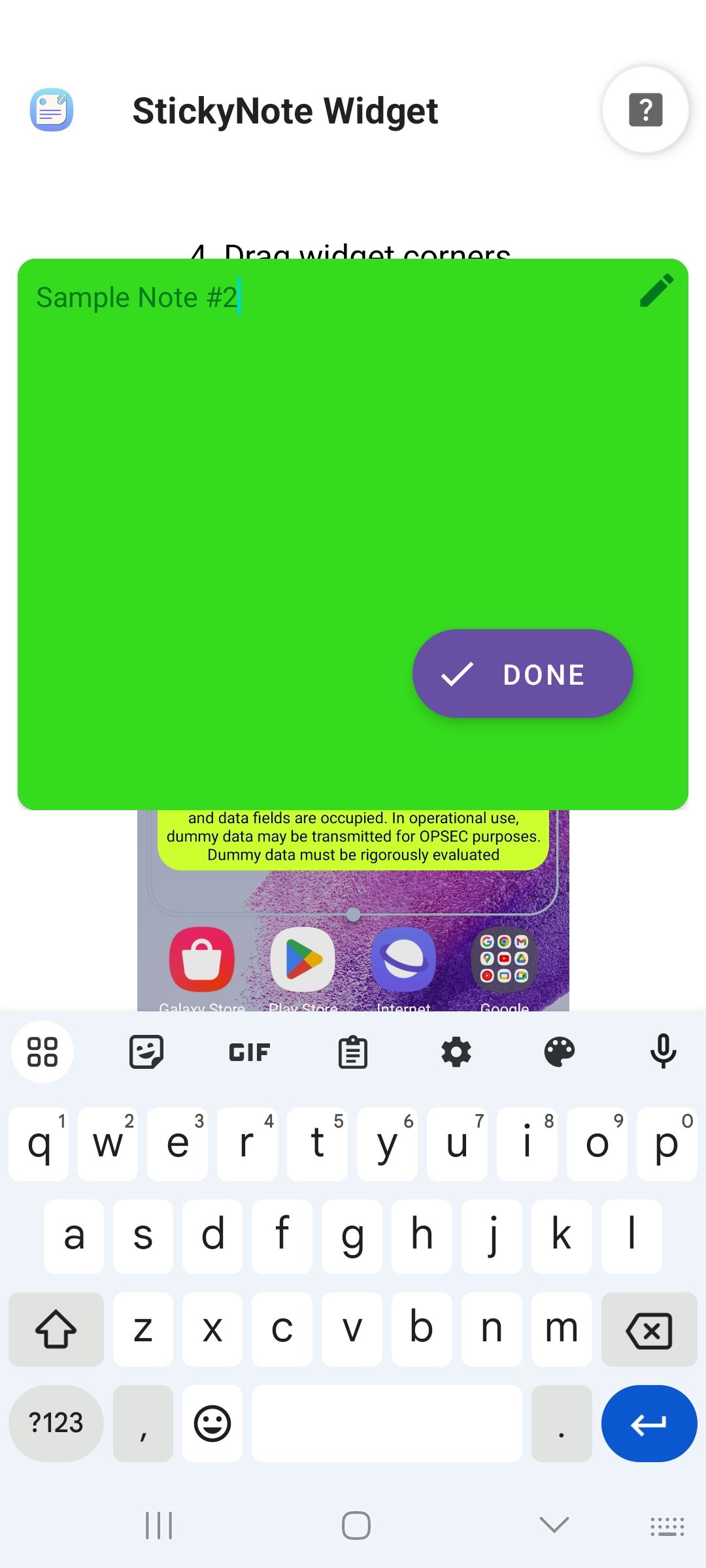Viewport: 706px width, 1568px height.
Task: Tap the backspace key
Action: pyautogui.click(x=650, y=1330)
